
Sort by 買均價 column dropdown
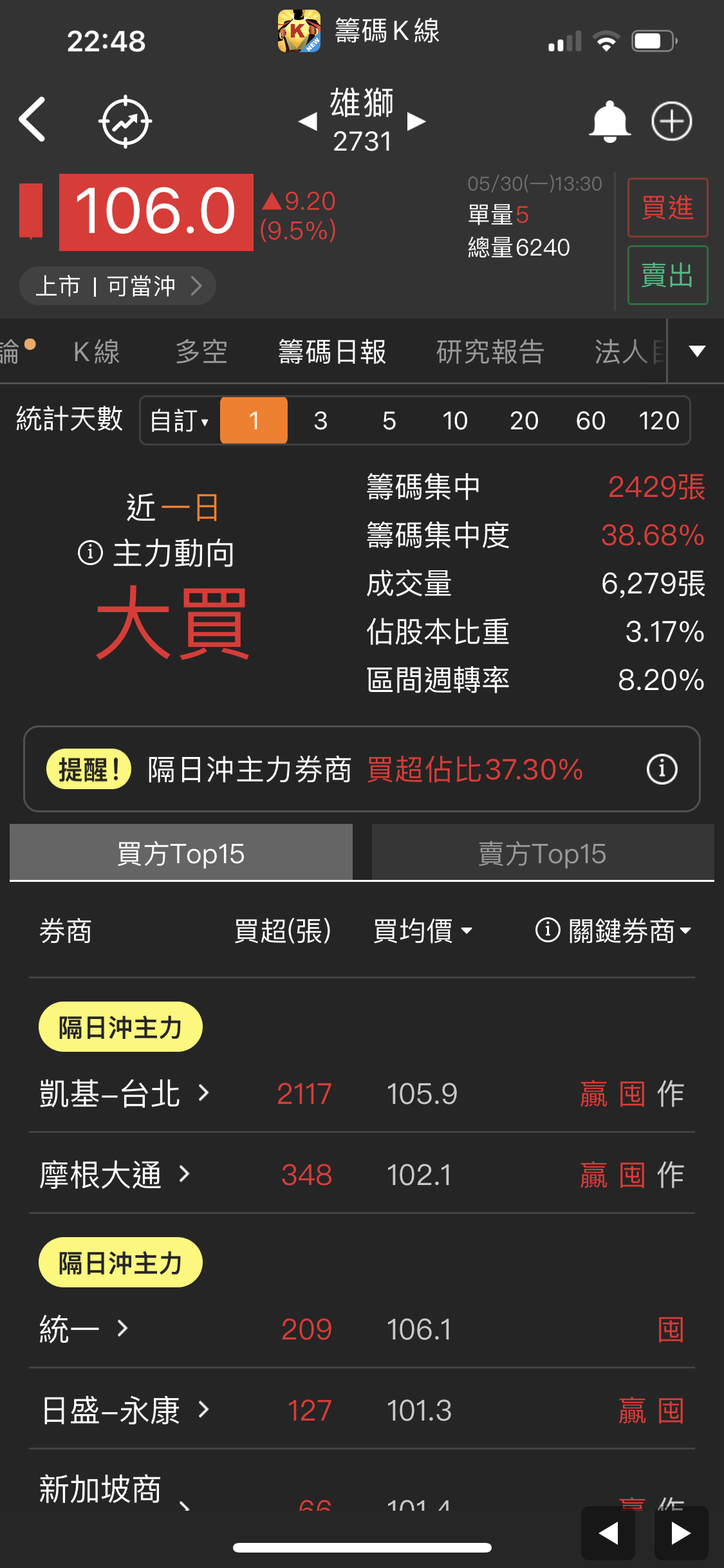tap(423, 931)
